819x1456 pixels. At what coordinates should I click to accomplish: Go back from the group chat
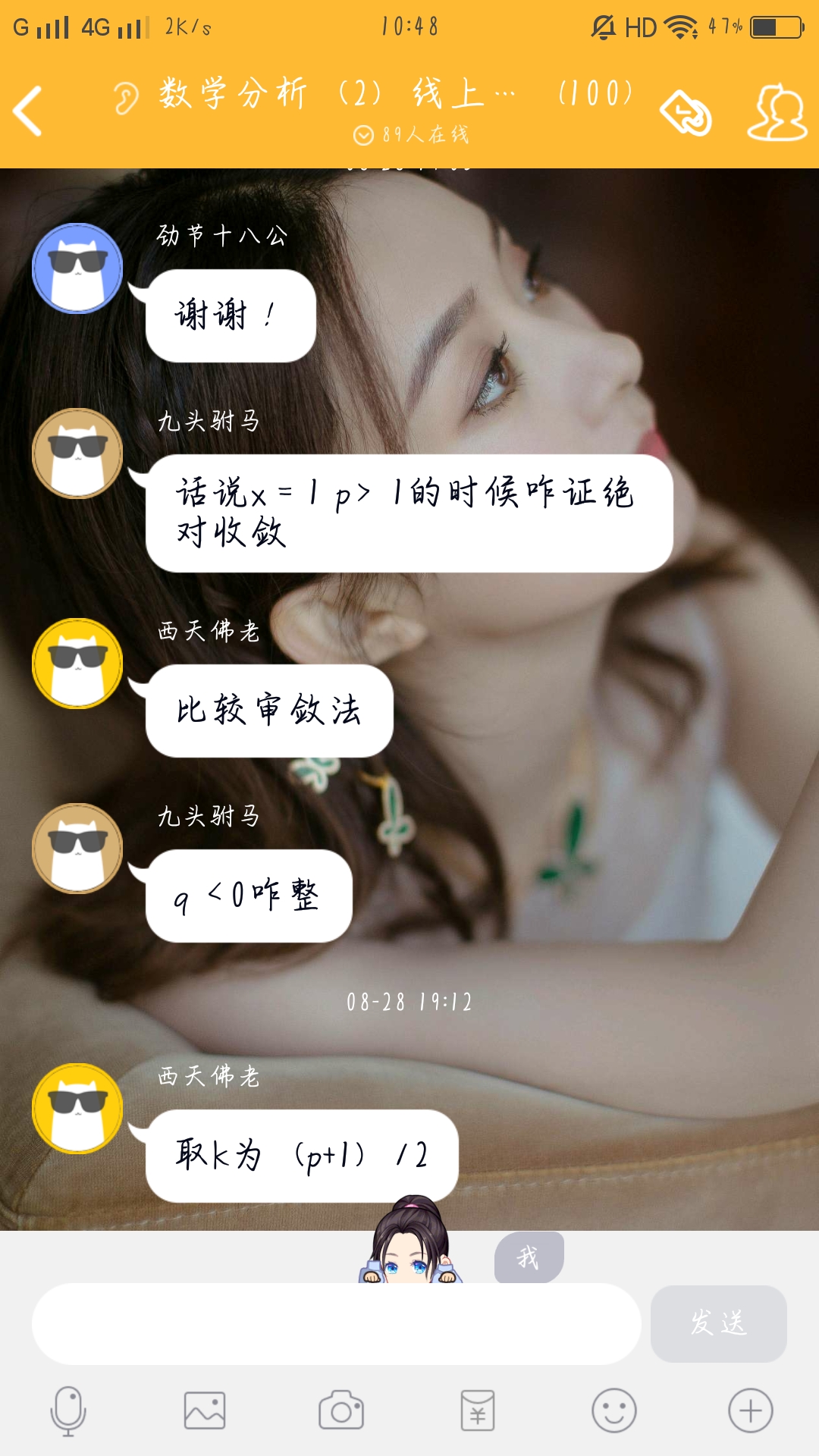(x=29, y=111)
